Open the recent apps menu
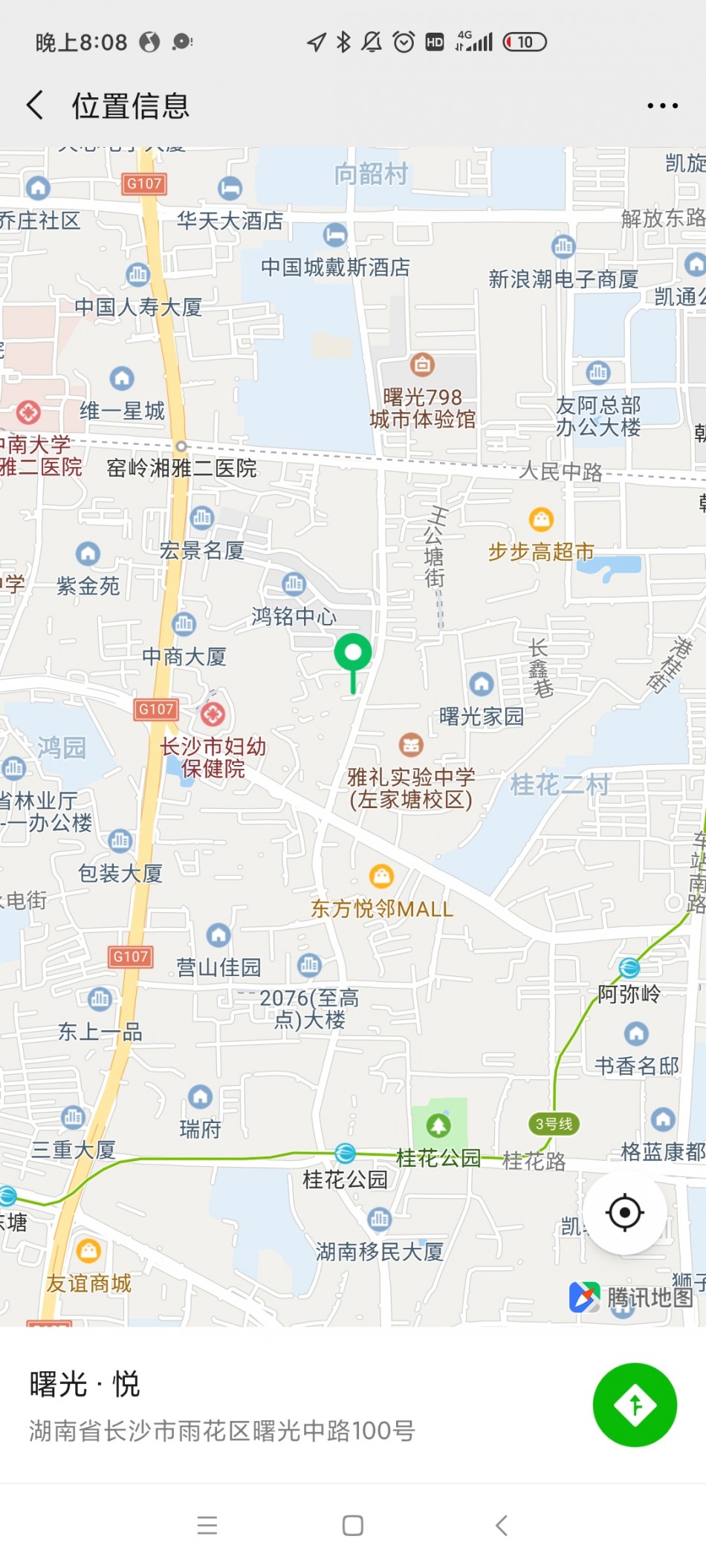This screenshot has height=1568, width=706. (x=207, y=1526)
